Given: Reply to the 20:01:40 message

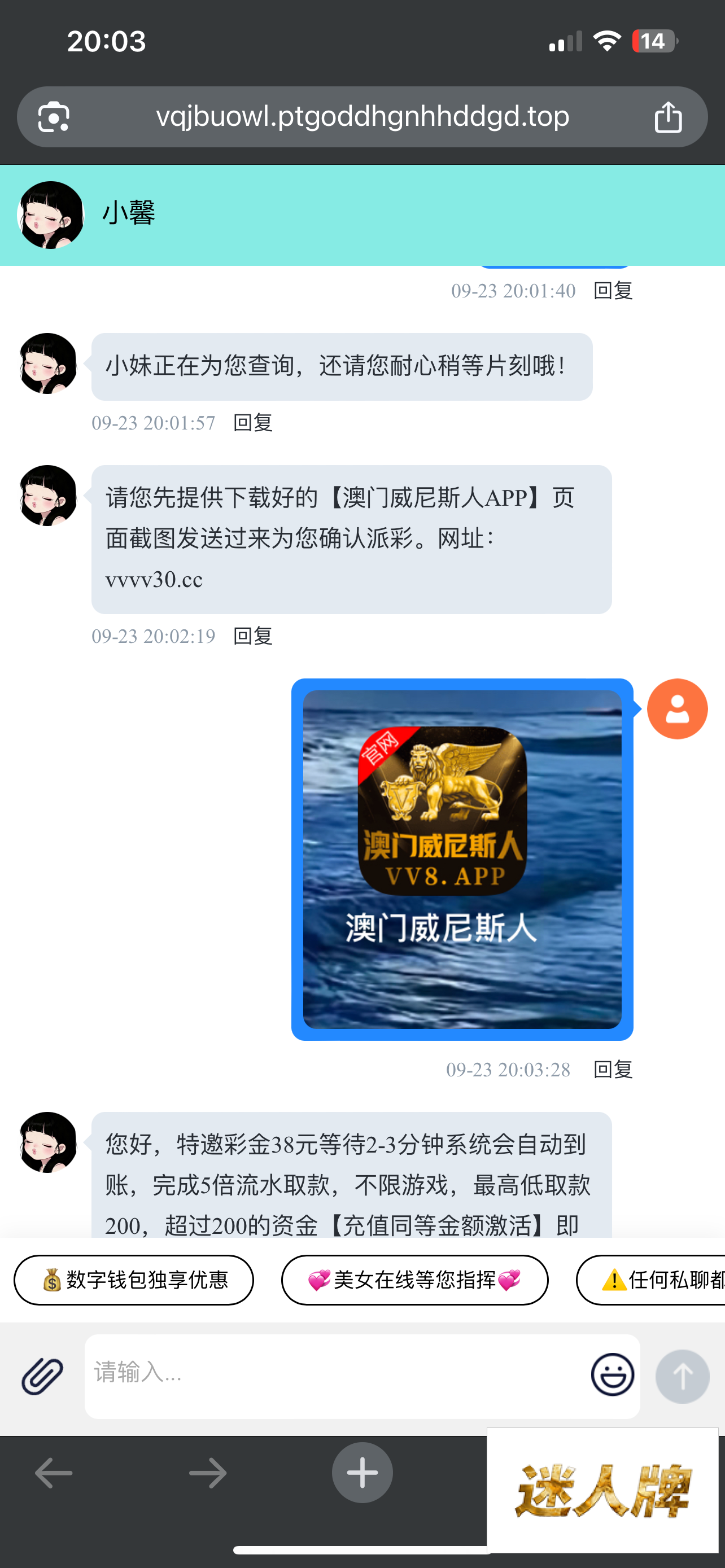Looking at the screenshot, I should tap(613, 291).
